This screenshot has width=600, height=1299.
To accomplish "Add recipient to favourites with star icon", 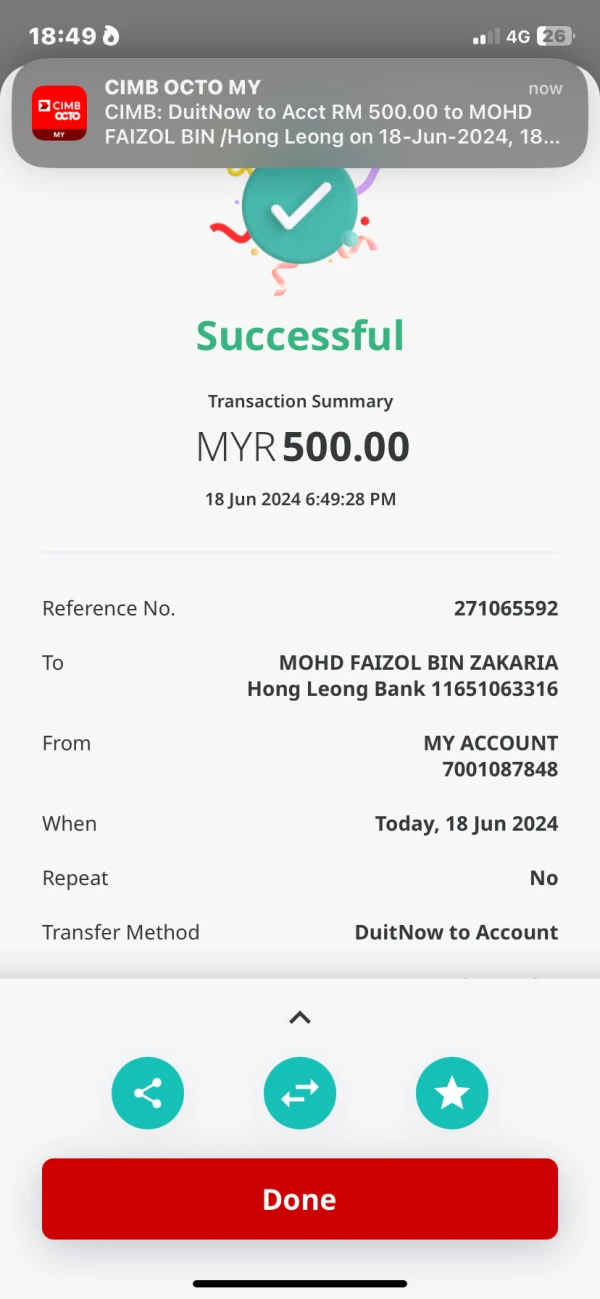I will (x=452, y=1093).
